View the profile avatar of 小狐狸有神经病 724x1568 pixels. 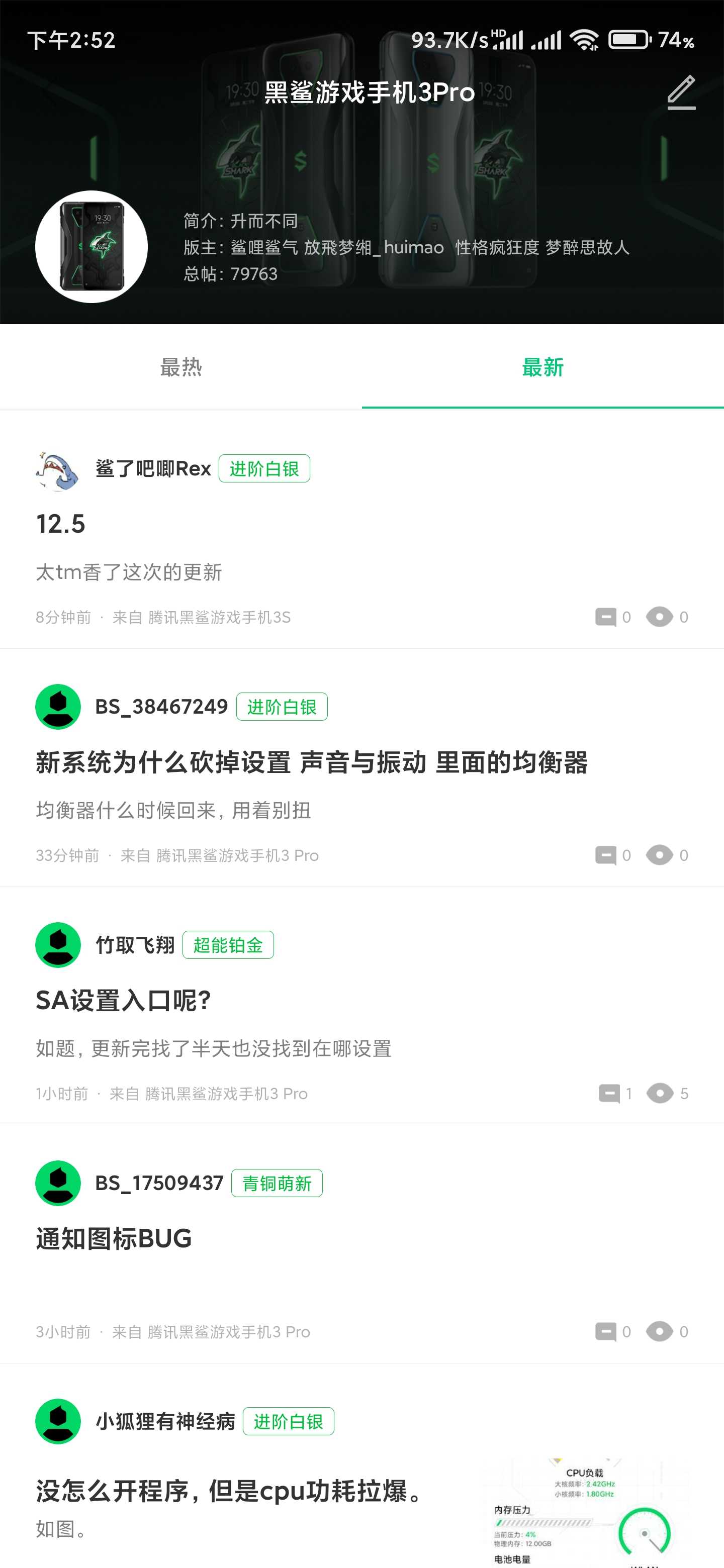(x=58, y=1421)
